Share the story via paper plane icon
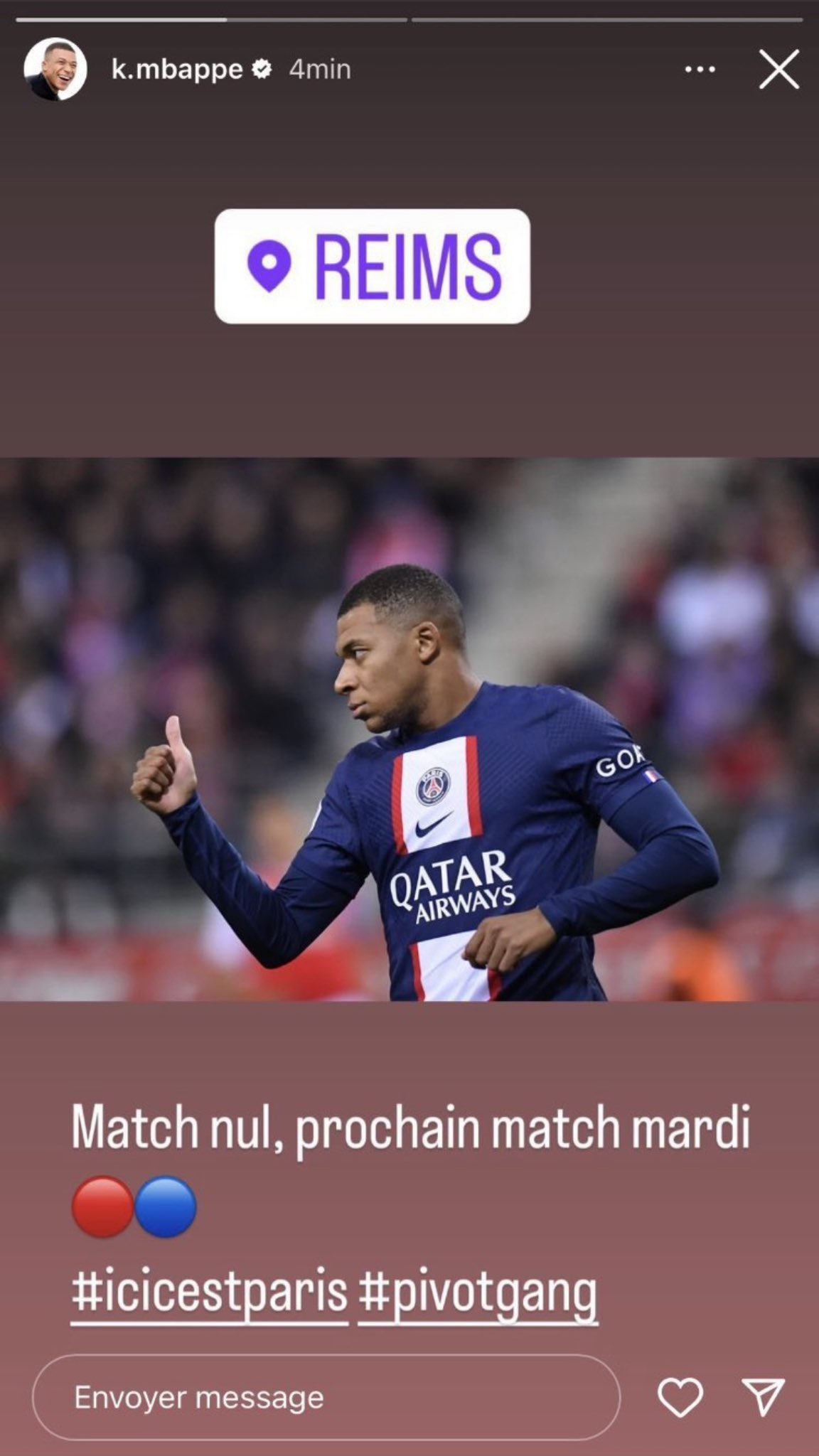819x1456 pixels. point(763,1397)
